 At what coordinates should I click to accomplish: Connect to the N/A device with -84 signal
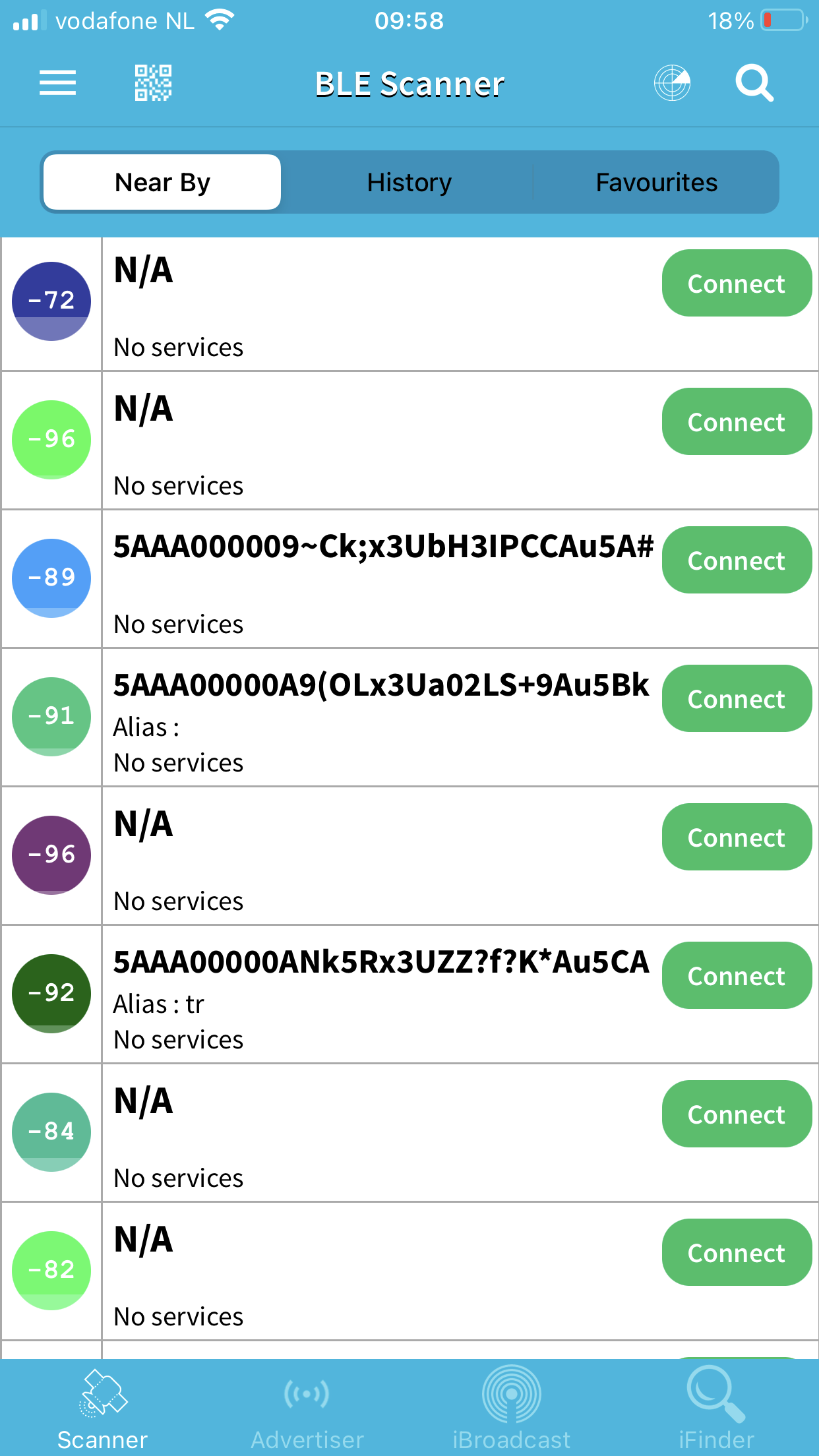coord(737,1114)
